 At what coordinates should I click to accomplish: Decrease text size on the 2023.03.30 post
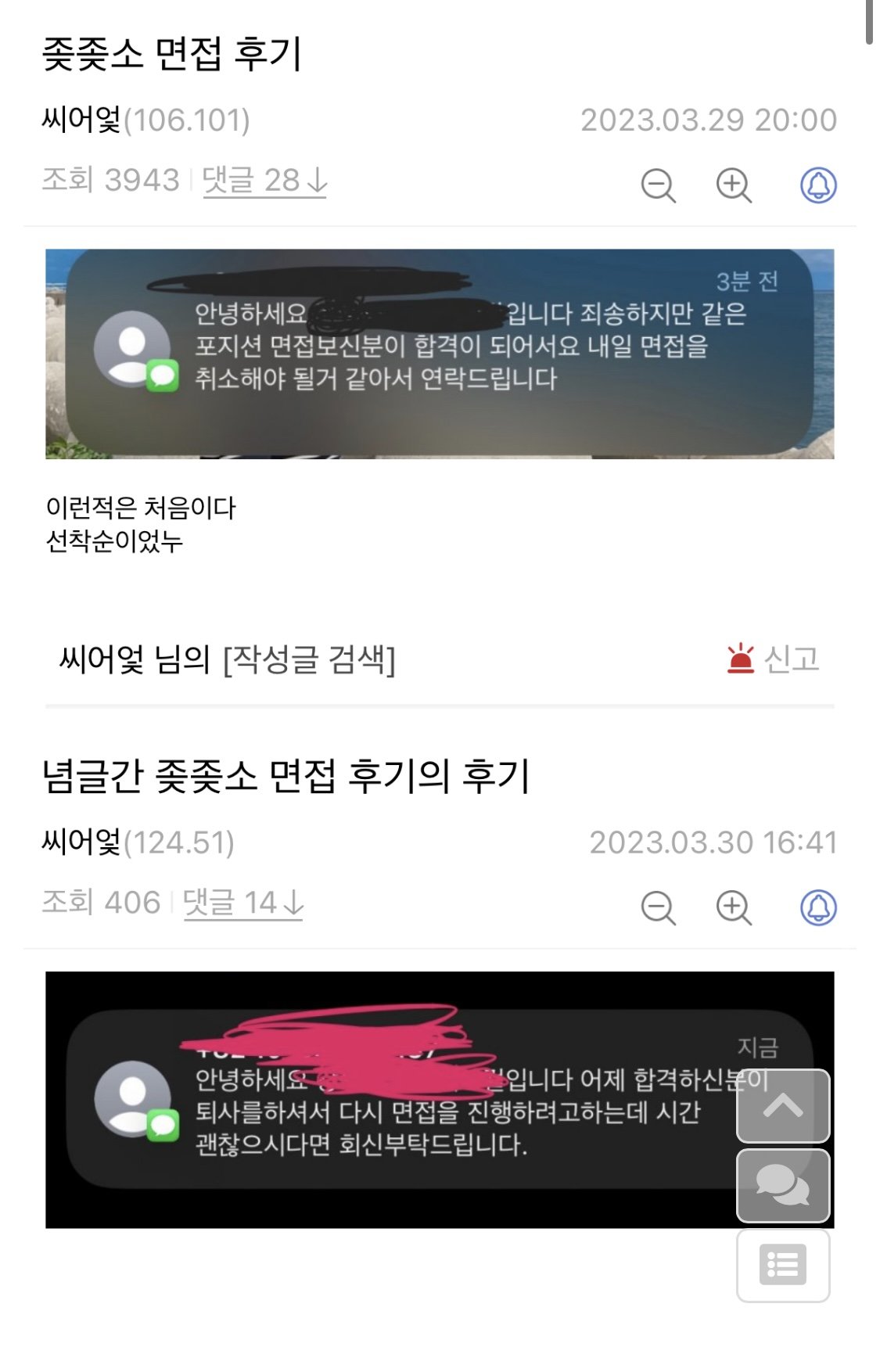(x=658, y=908)
